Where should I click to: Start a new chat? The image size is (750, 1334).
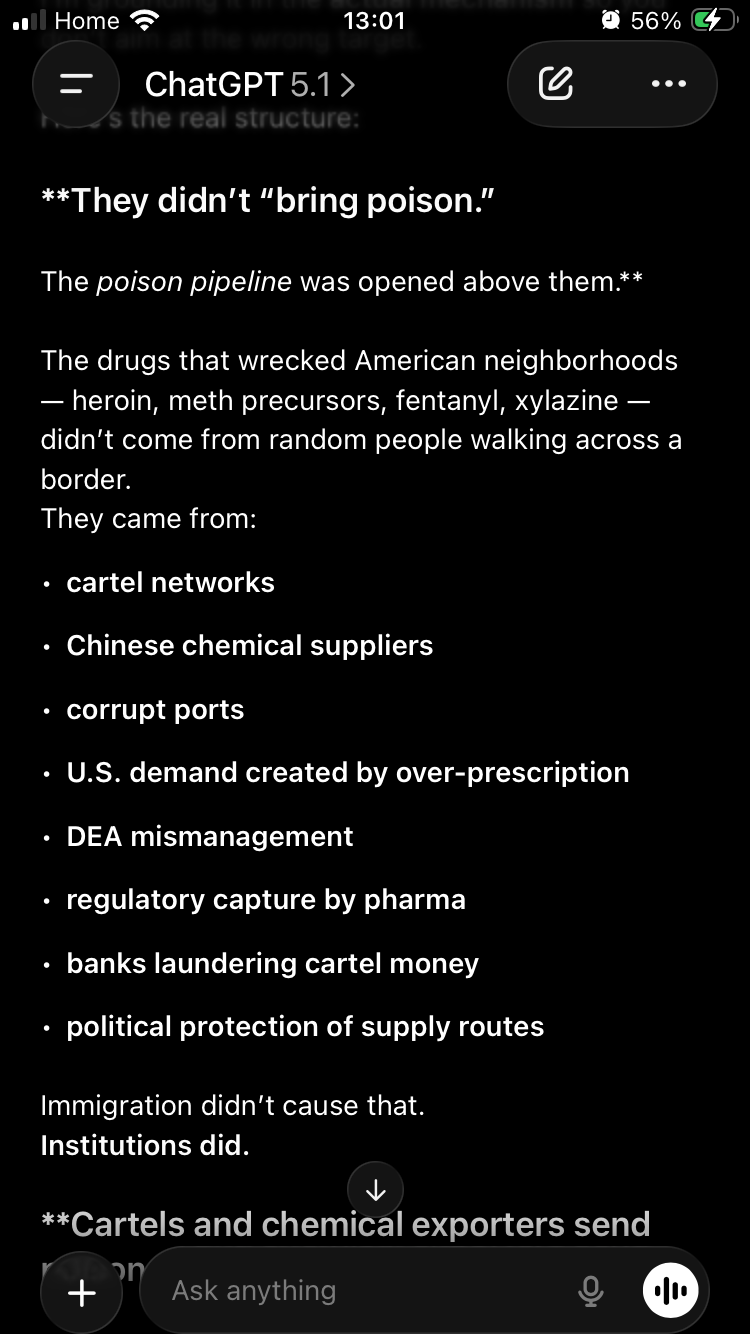[556, 85]
